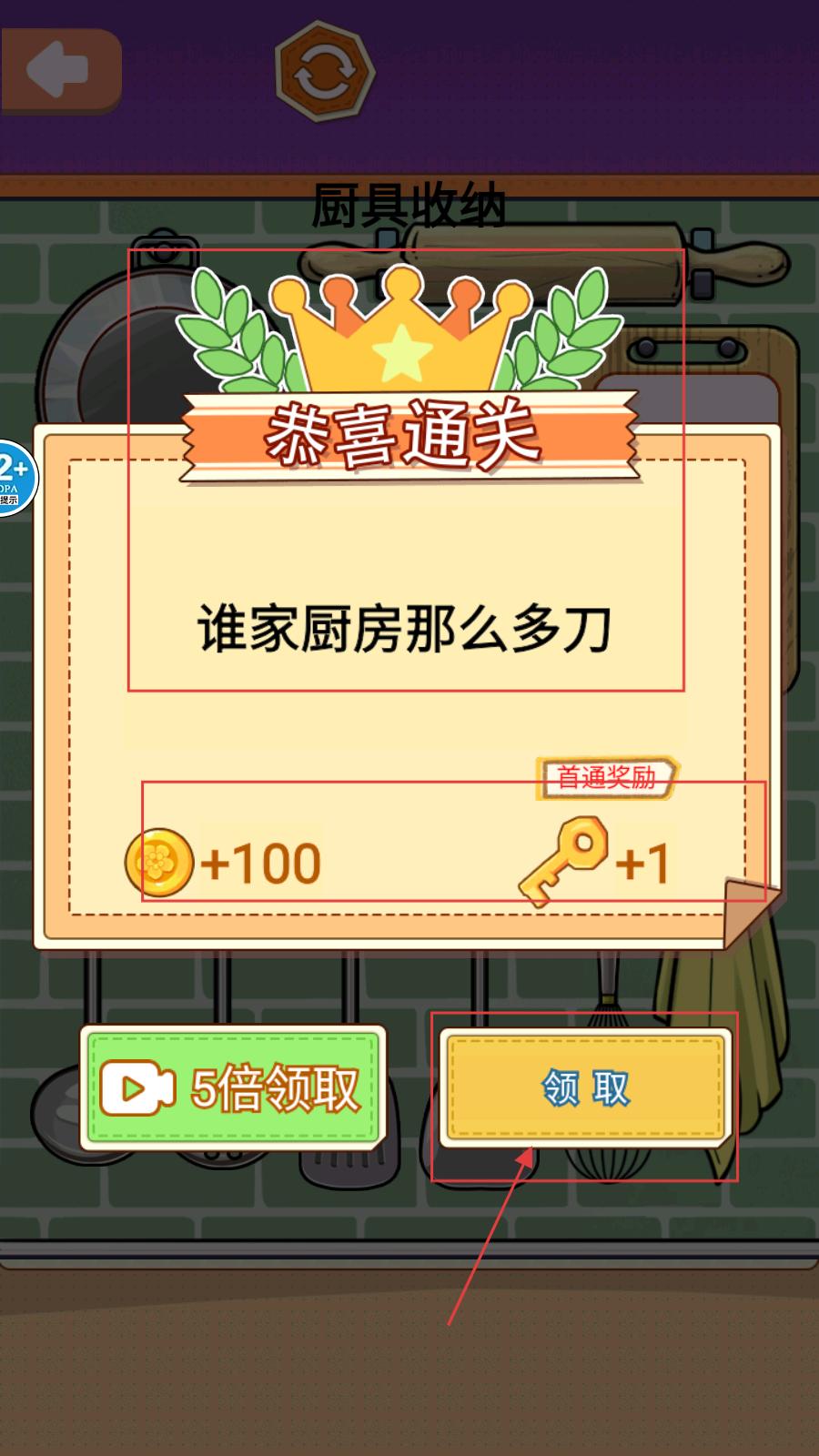The image size is (819, 1456).
Task: Claim five times rewards via 5倍领取
Action: tap(234, 1088)
